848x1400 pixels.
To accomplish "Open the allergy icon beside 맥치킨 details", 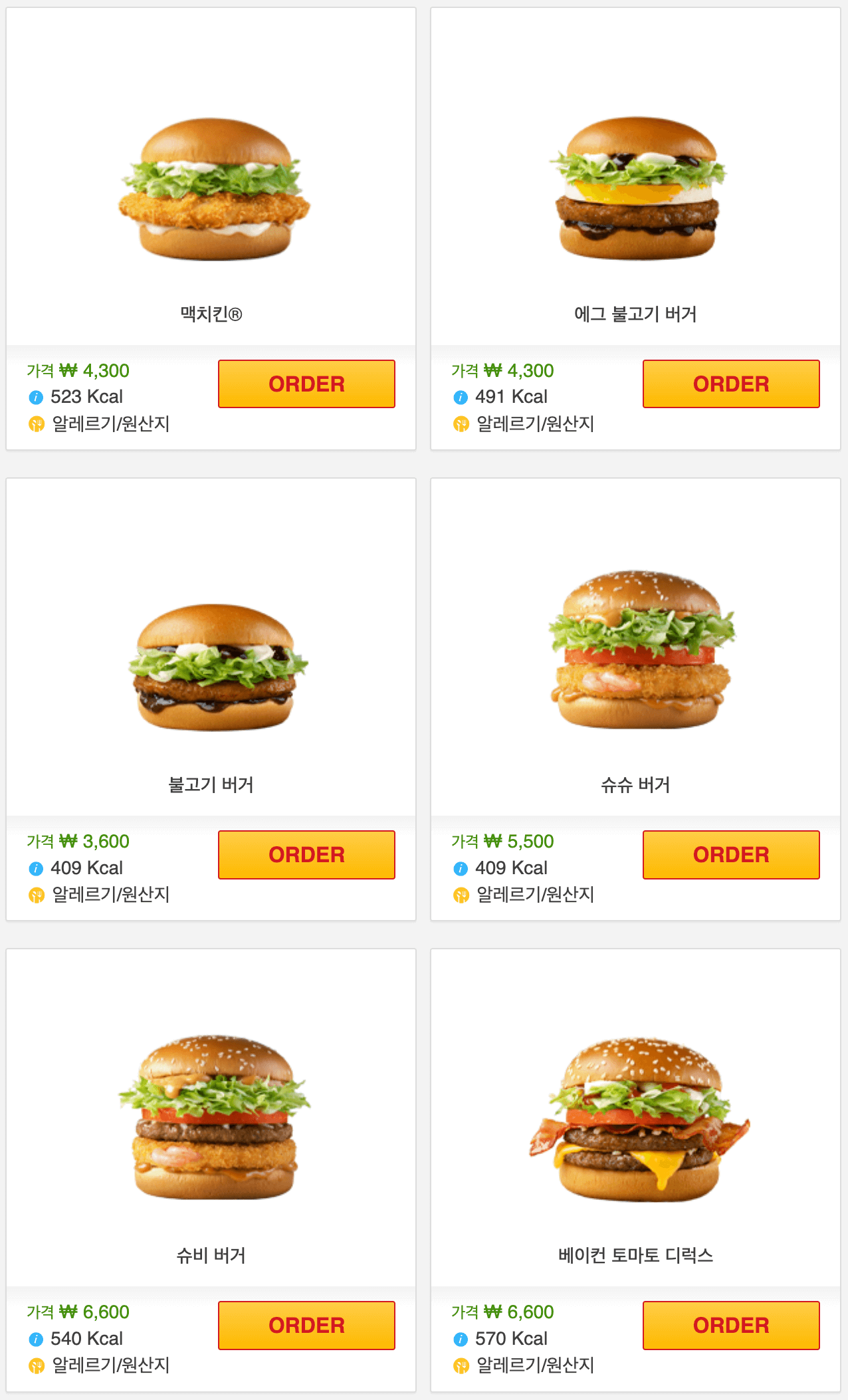I will (35, 422).
